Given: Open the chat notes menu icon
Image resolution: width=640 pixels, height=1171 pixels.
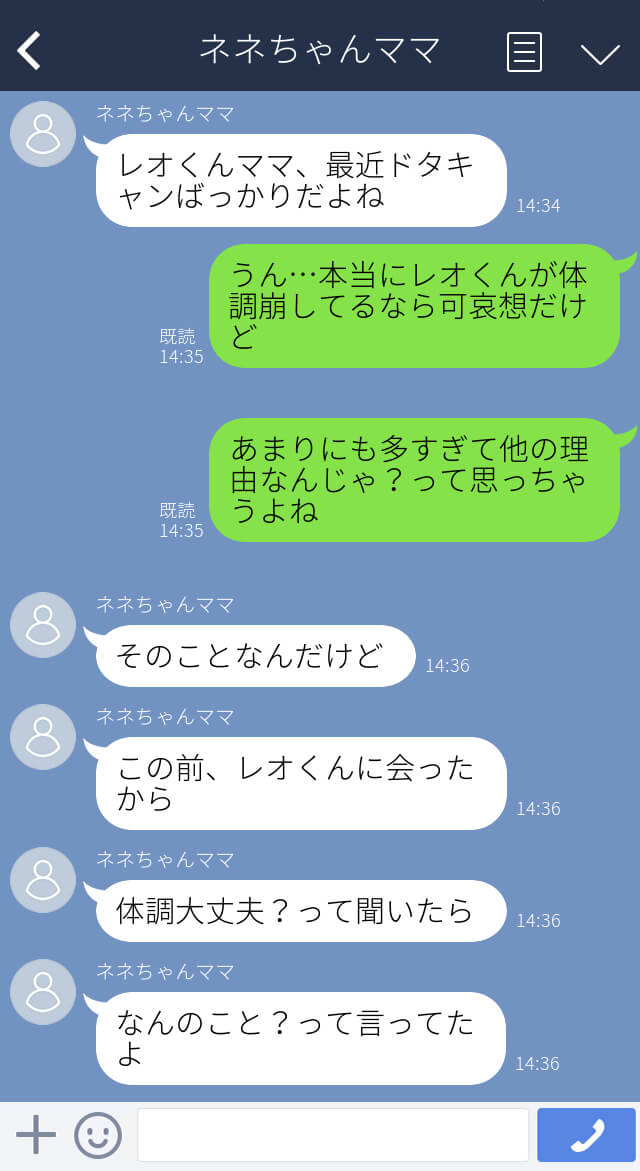Looking at the screenshot, I should 524,52.
